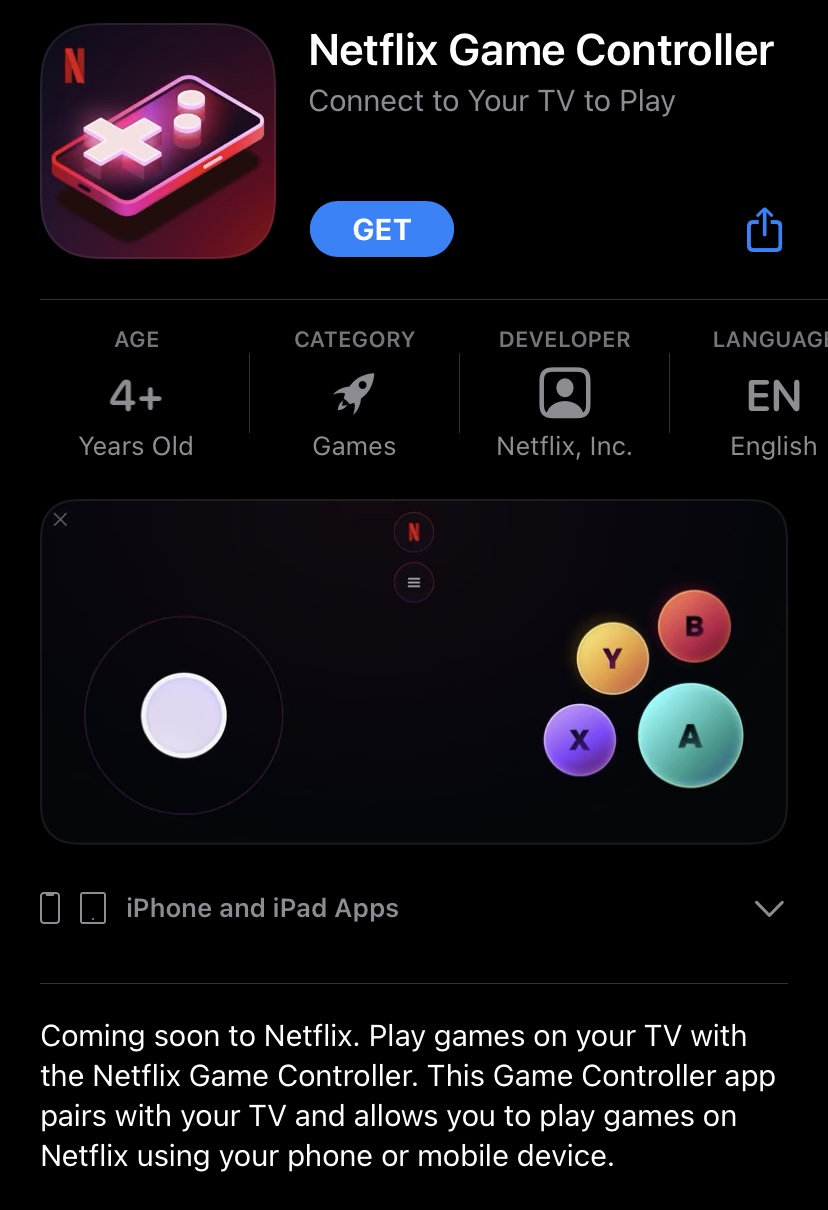Viewport: 828px width, 1210px height.
Task: Tap the yellow Y button
Action: tap(612, 658)
